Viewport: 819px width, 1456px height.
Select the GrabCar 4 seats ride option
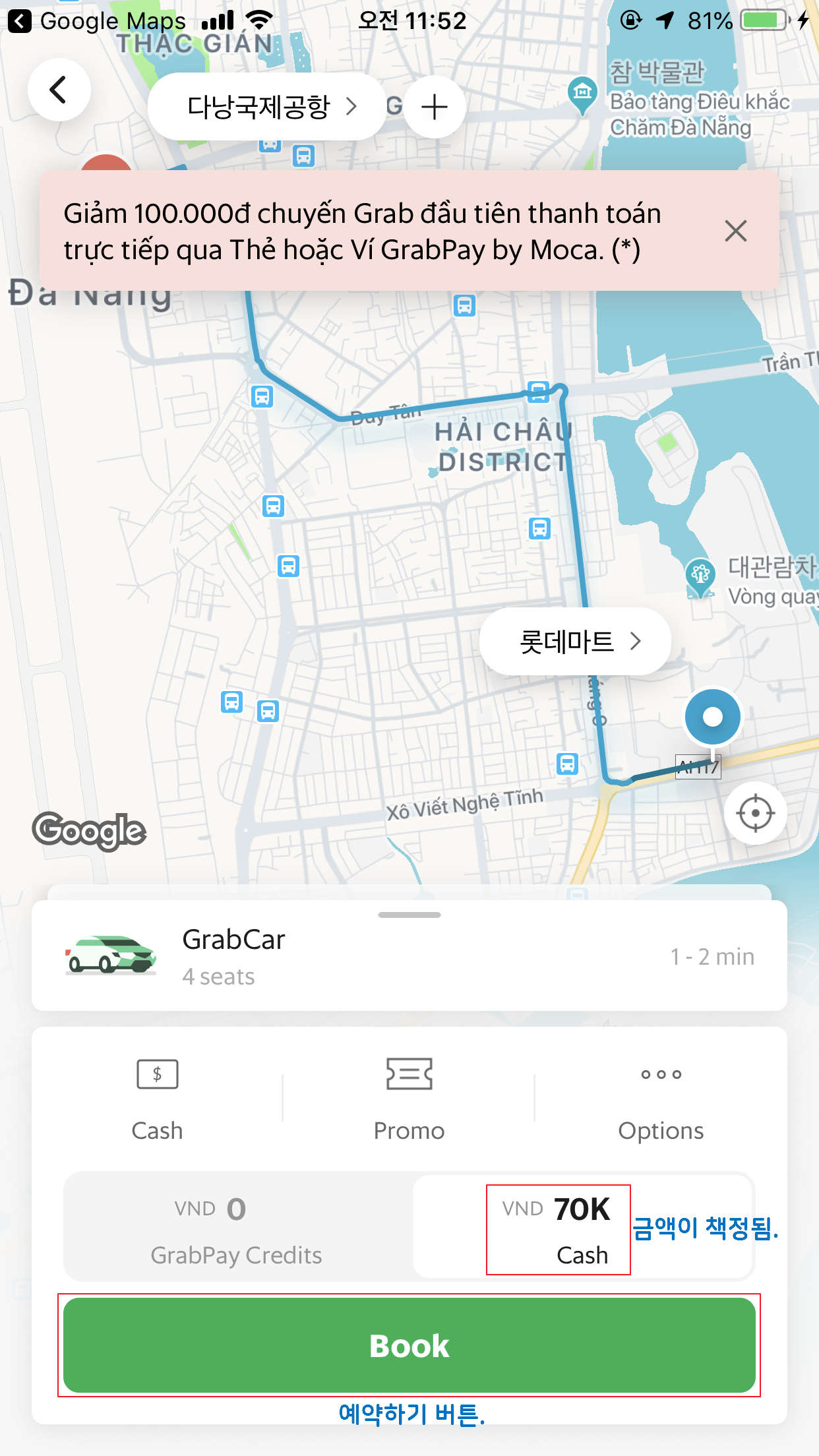click(409, 956)
